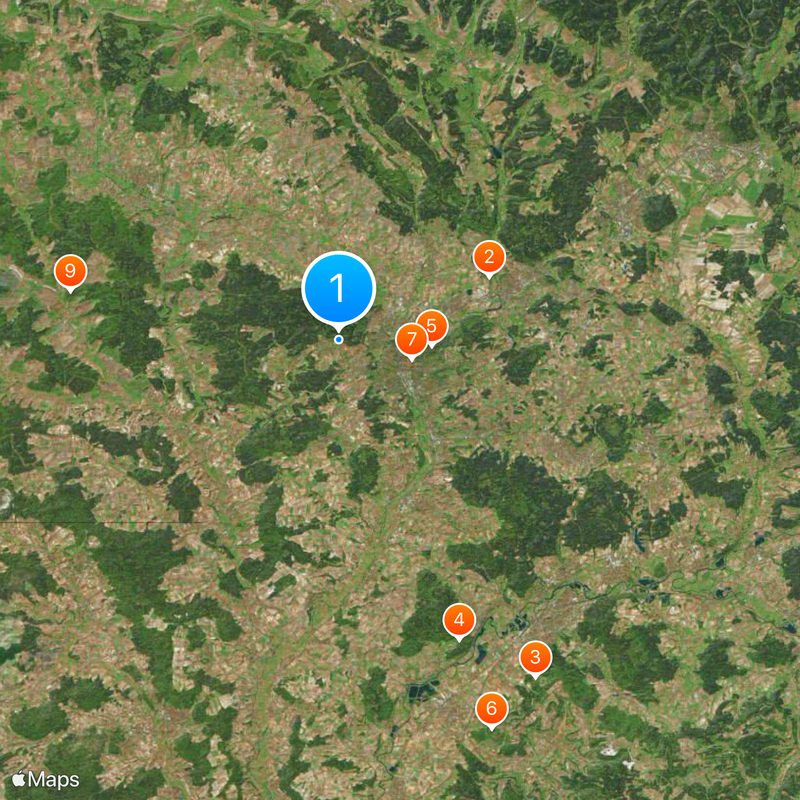
Task: Tap the orange pin numbered 5
Action: pos(434,324)
